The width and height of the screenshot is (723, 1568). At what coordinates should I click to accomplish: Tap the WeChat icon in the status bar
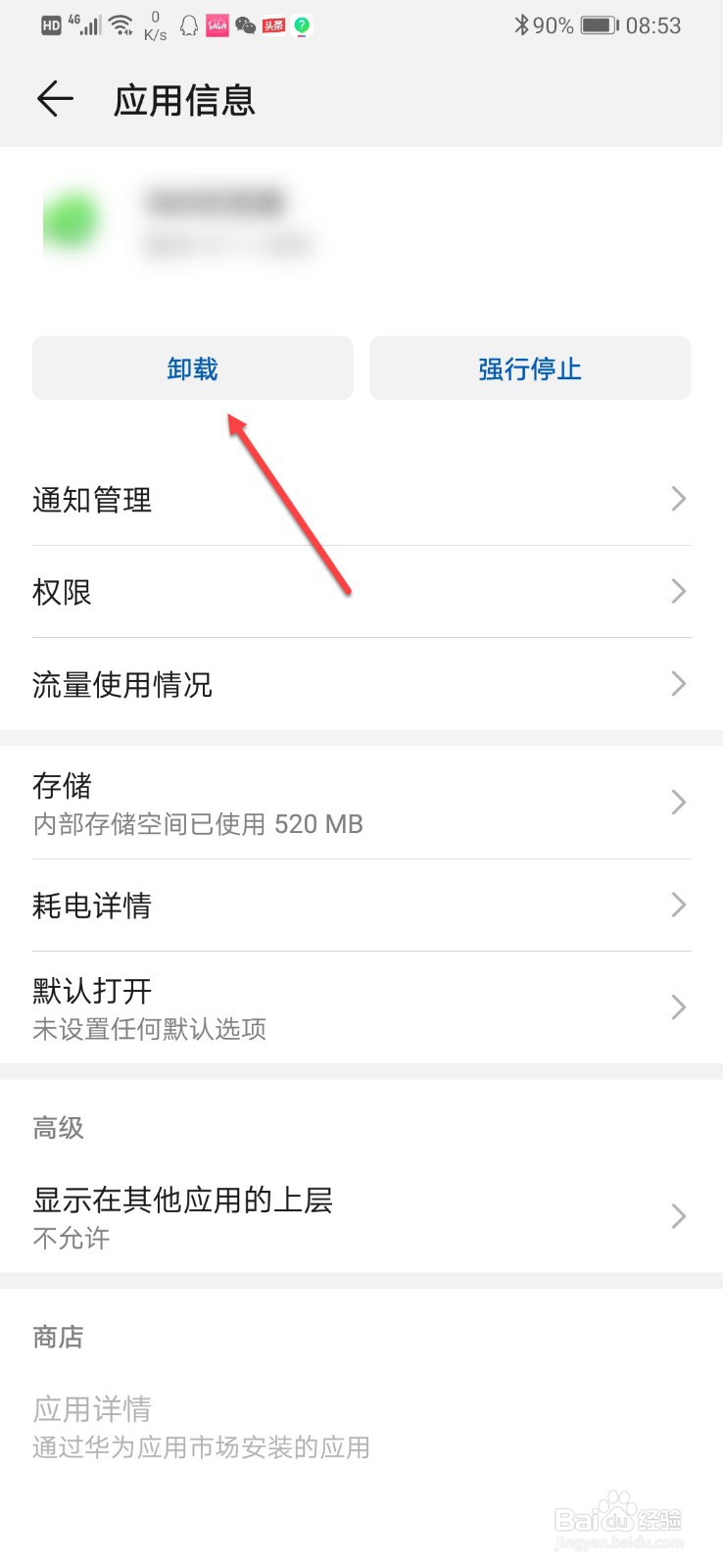[247, 24]
